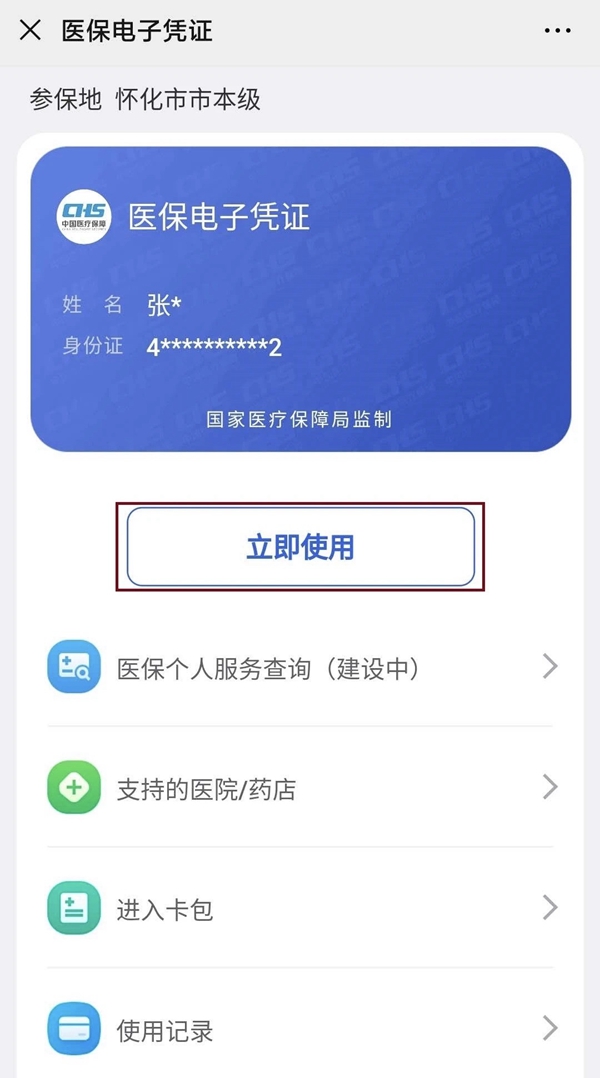Close the 医保电子凭证 page
The height and width of the screenshot is (1078, 600).
pos(31,30)
